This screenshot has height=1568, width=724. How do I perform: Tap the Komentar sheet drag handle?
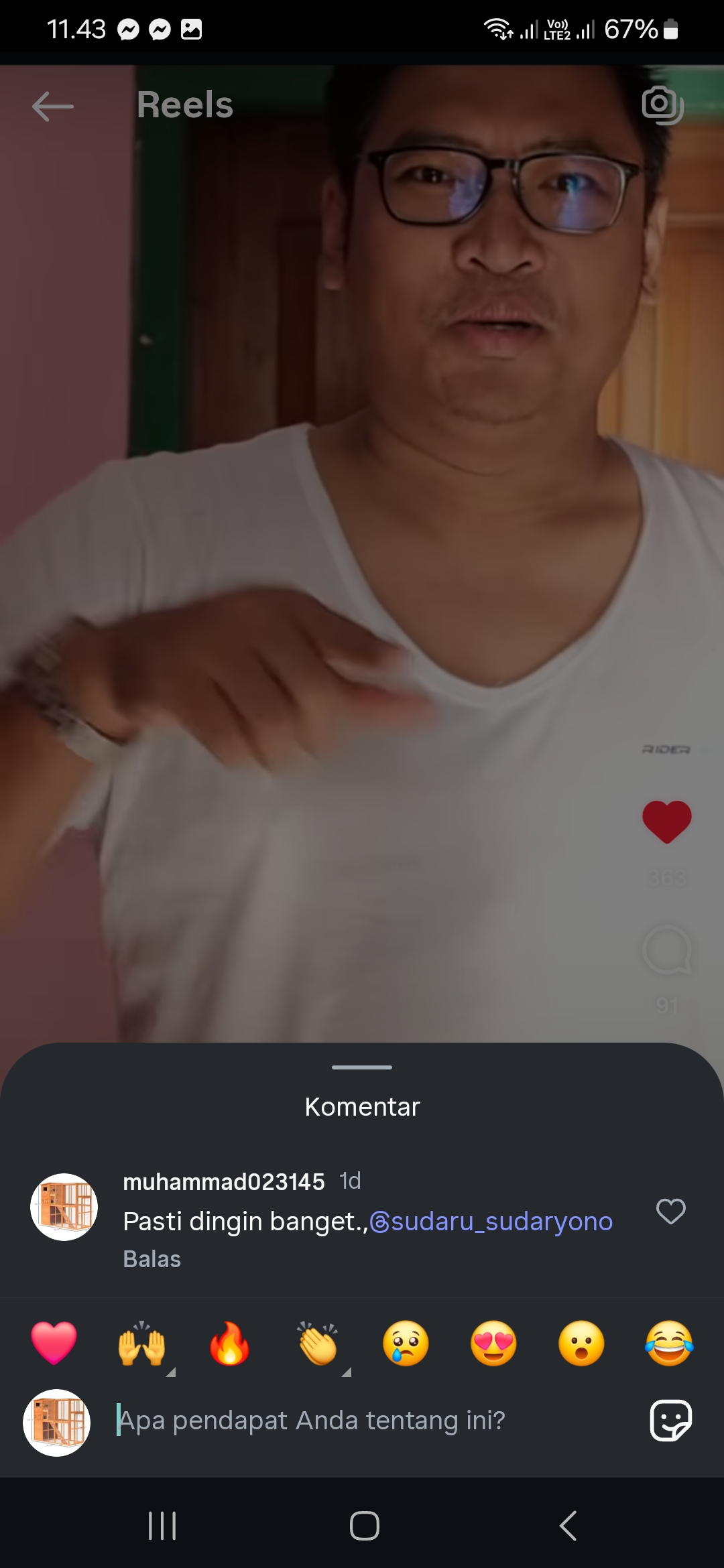pos(362,1067)
